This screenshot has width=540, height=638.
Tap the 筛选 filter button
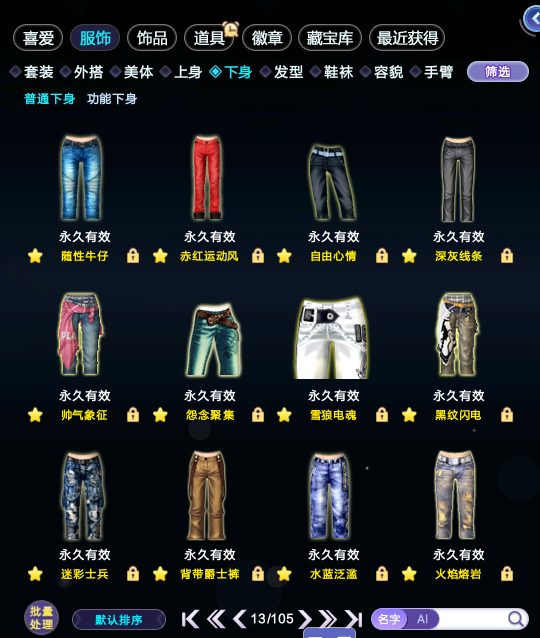(x=498, y=72)
